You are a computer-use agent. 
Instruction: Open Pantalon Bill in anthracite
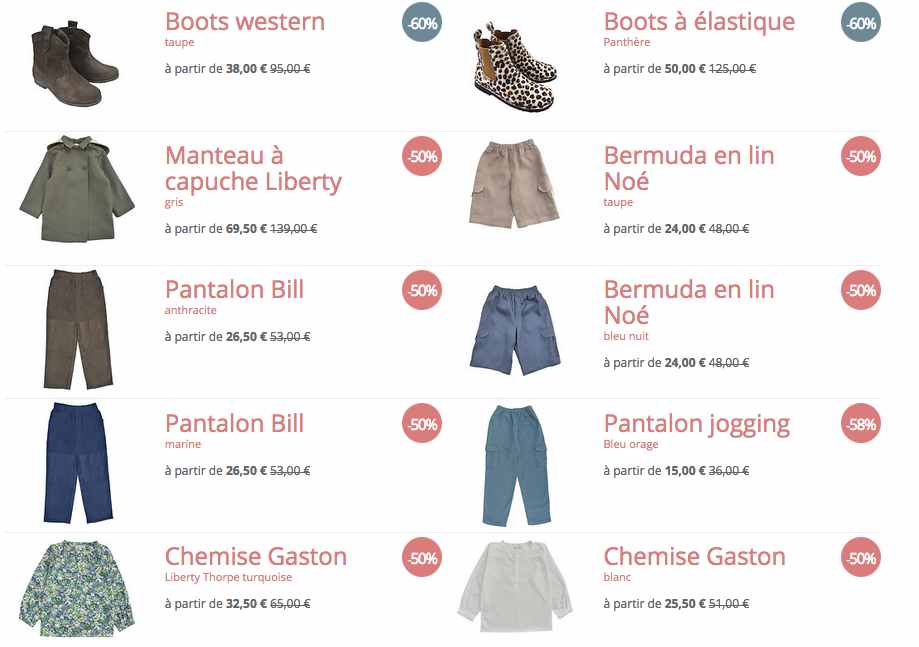(234, 290)
